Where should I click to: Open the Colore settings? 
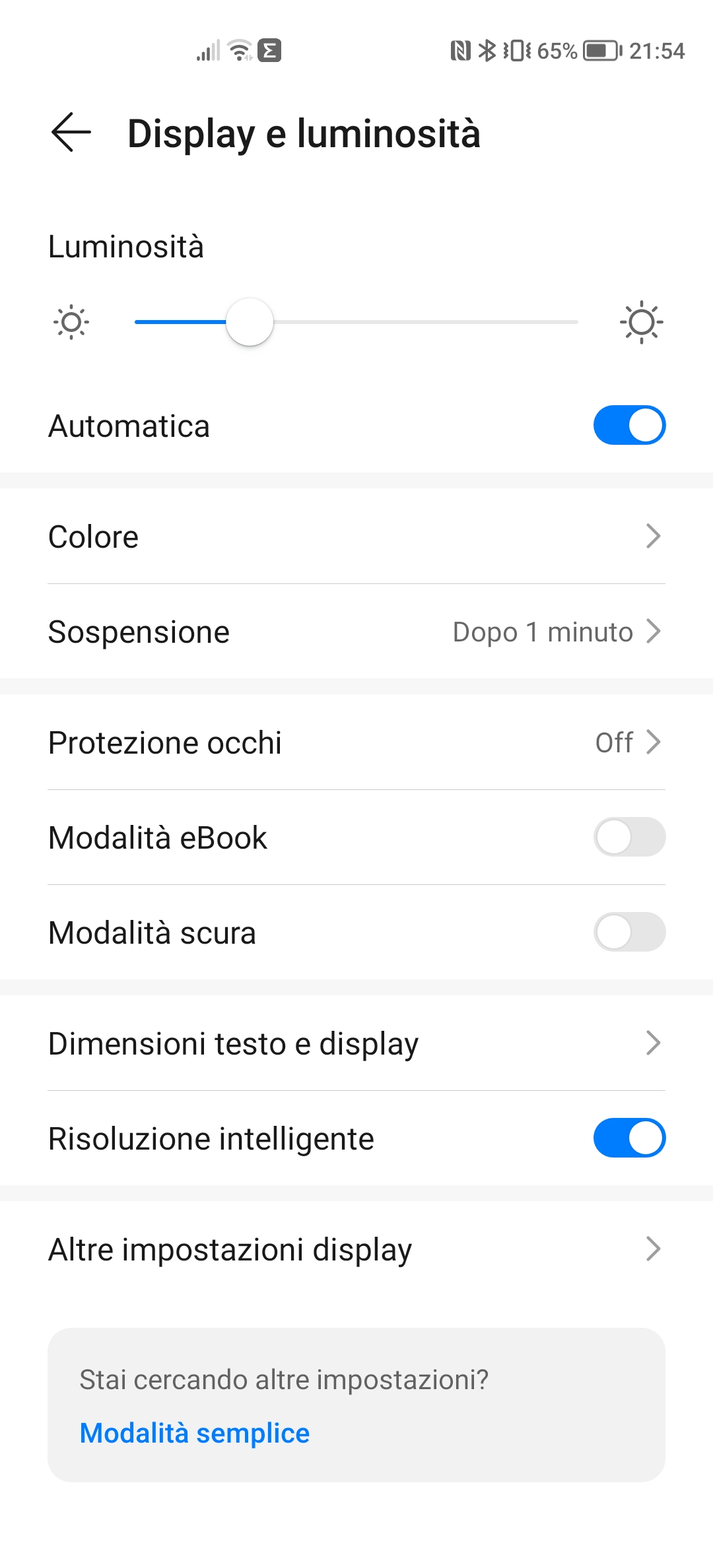click(356, 536)
